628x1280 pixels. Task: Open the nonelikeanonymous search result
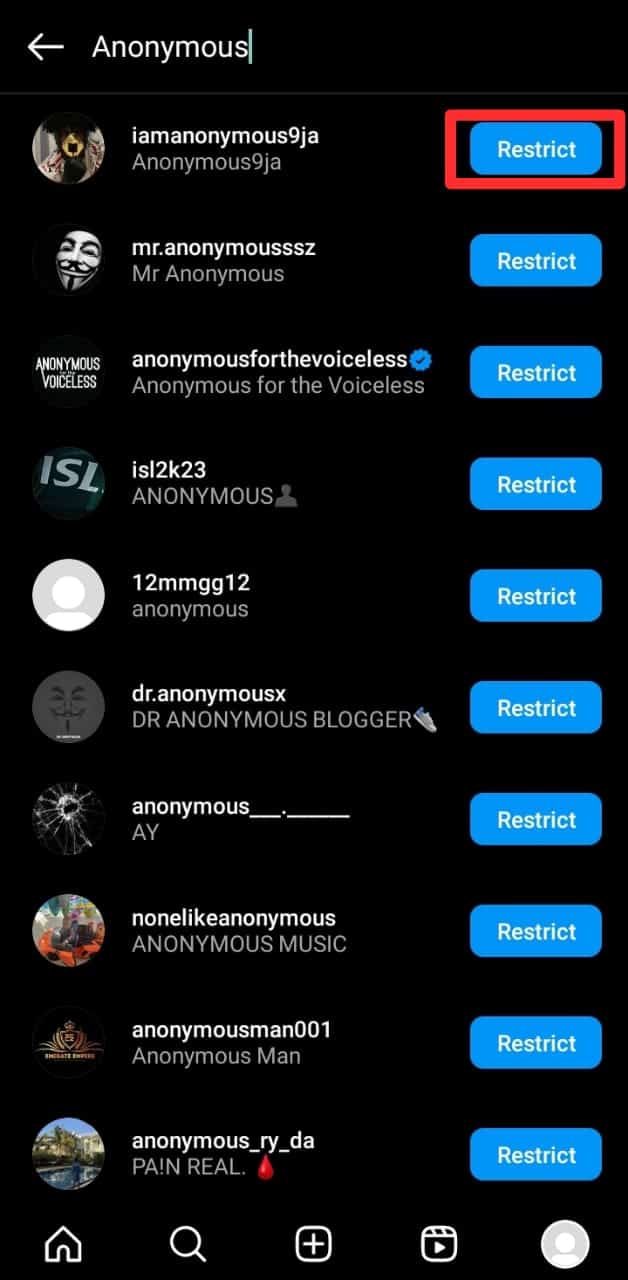click(233, 930)
